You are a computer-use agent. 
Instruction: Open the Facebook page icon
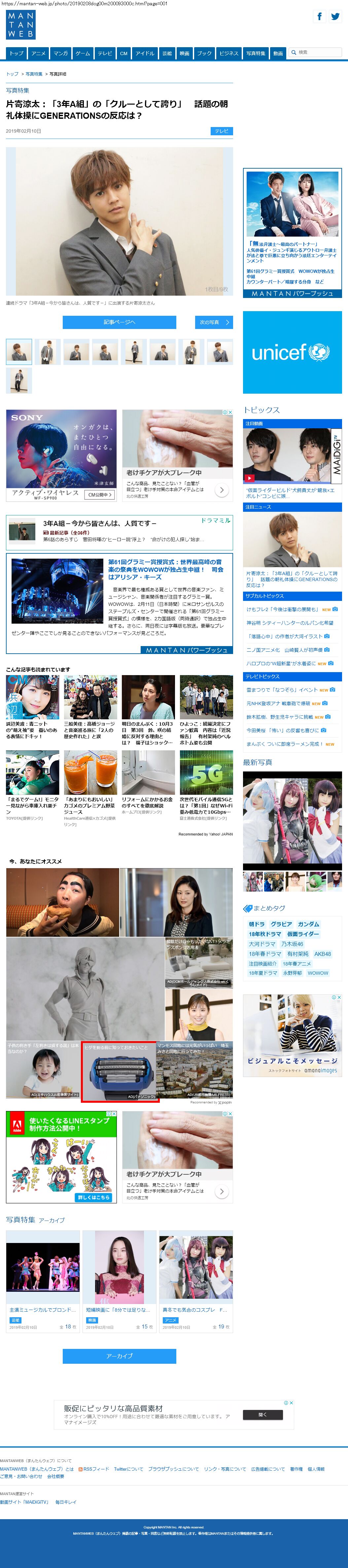click(319, 16)
